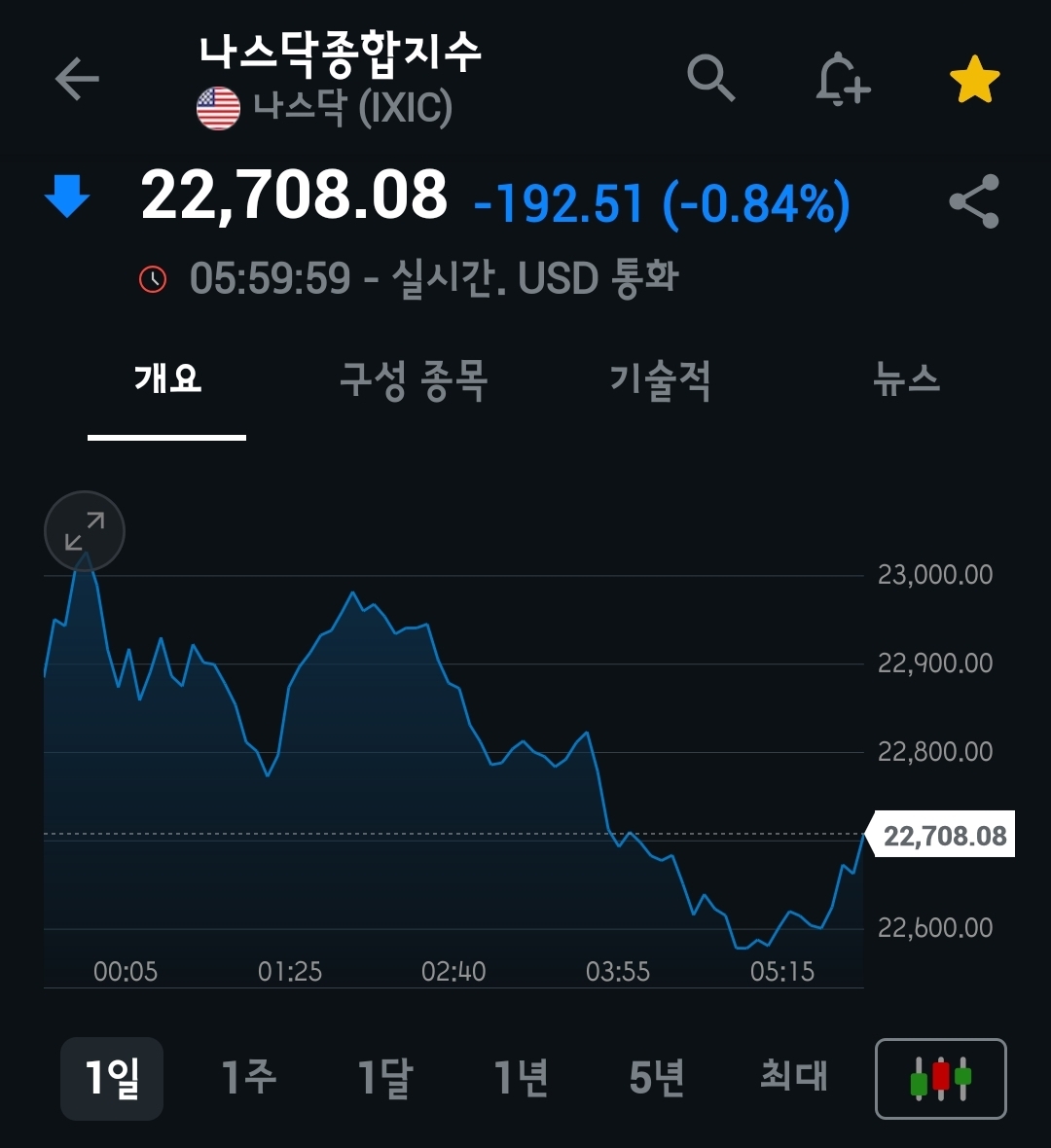Show the 1달 chart range
Screen dimensions: 1051x1148
(384, 1078)
